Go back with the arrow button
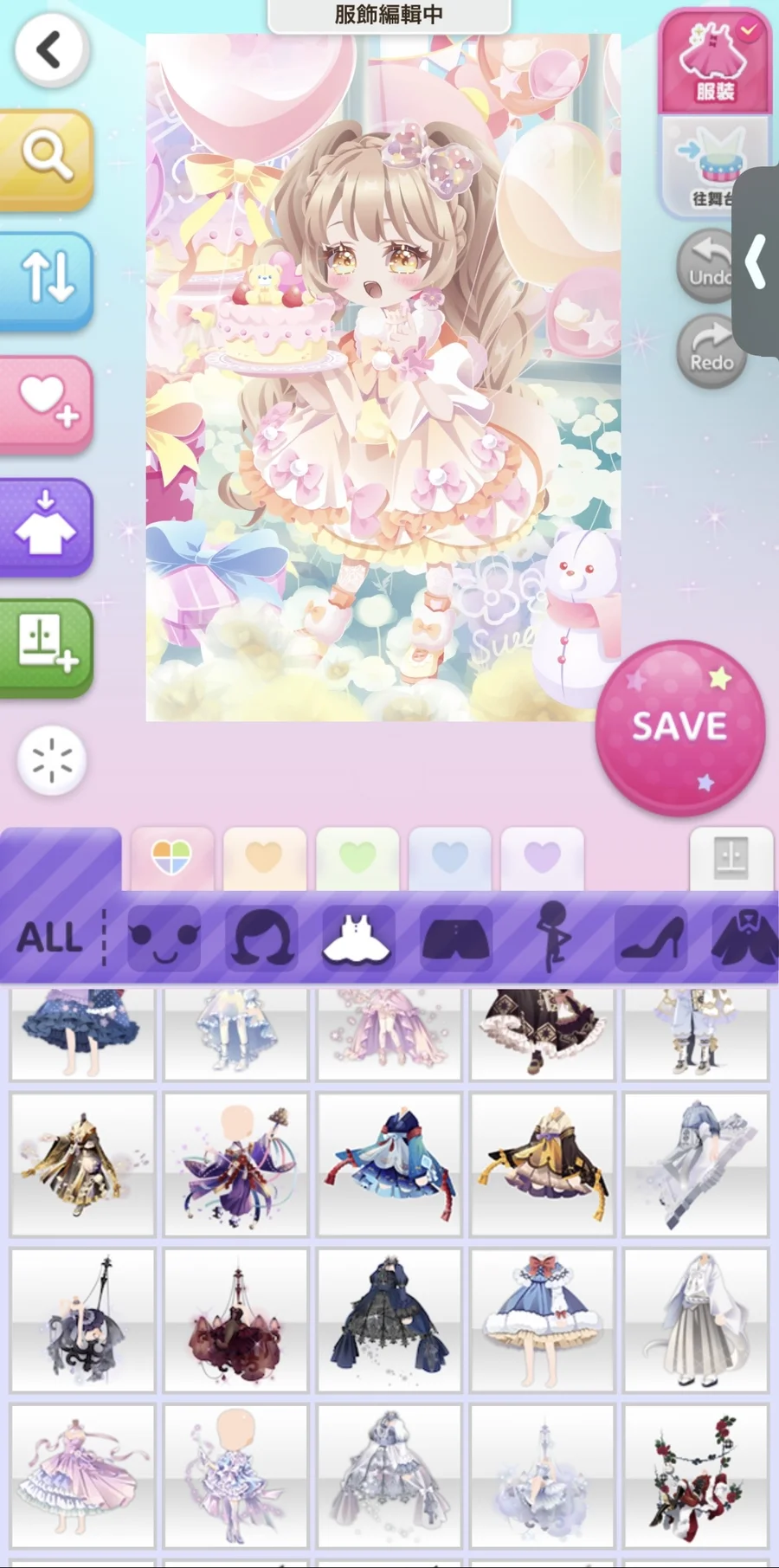The height and width of the screenshot is (1568, 779). [x=50, y=49]
